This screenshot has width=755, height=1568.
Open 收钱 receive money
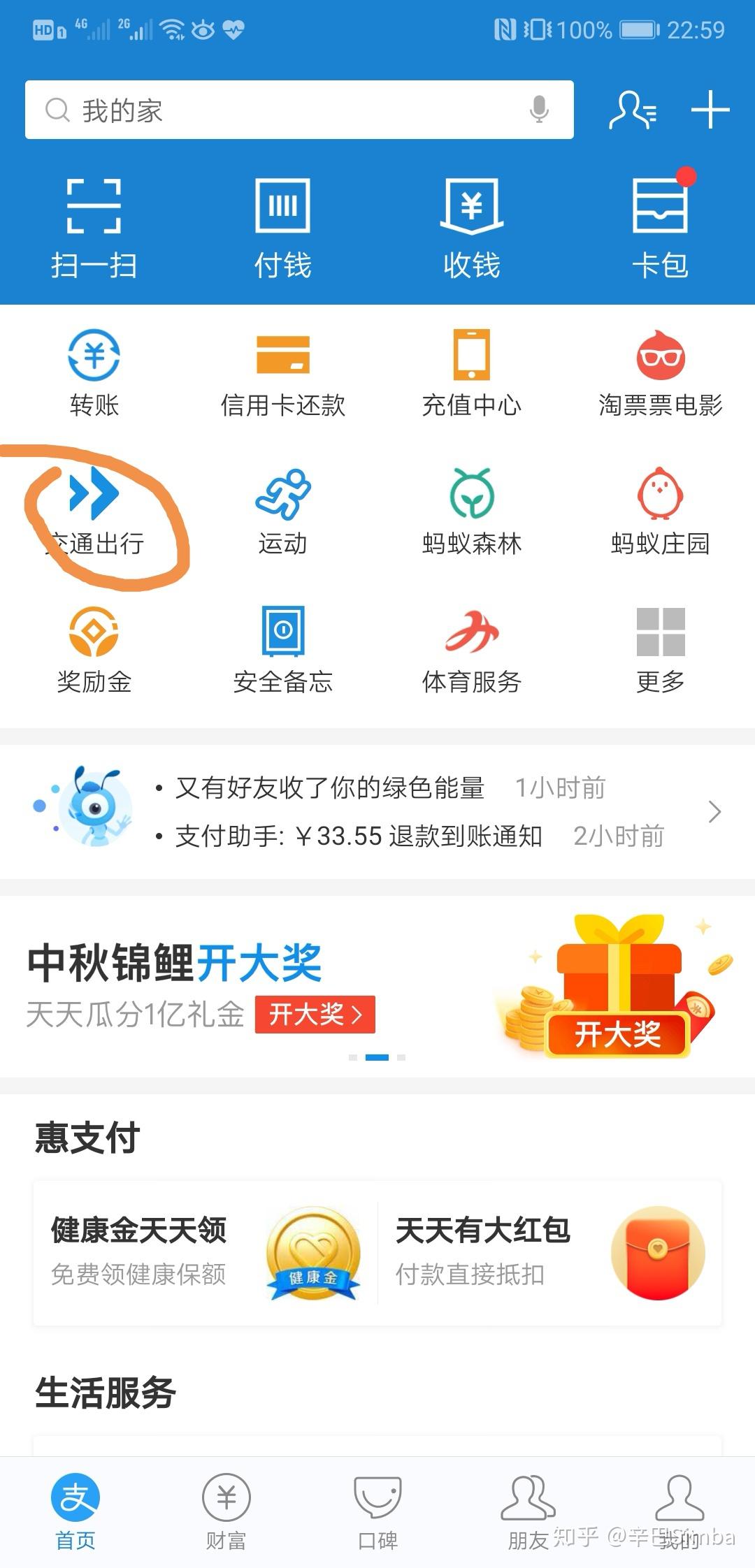coord(471,227)
